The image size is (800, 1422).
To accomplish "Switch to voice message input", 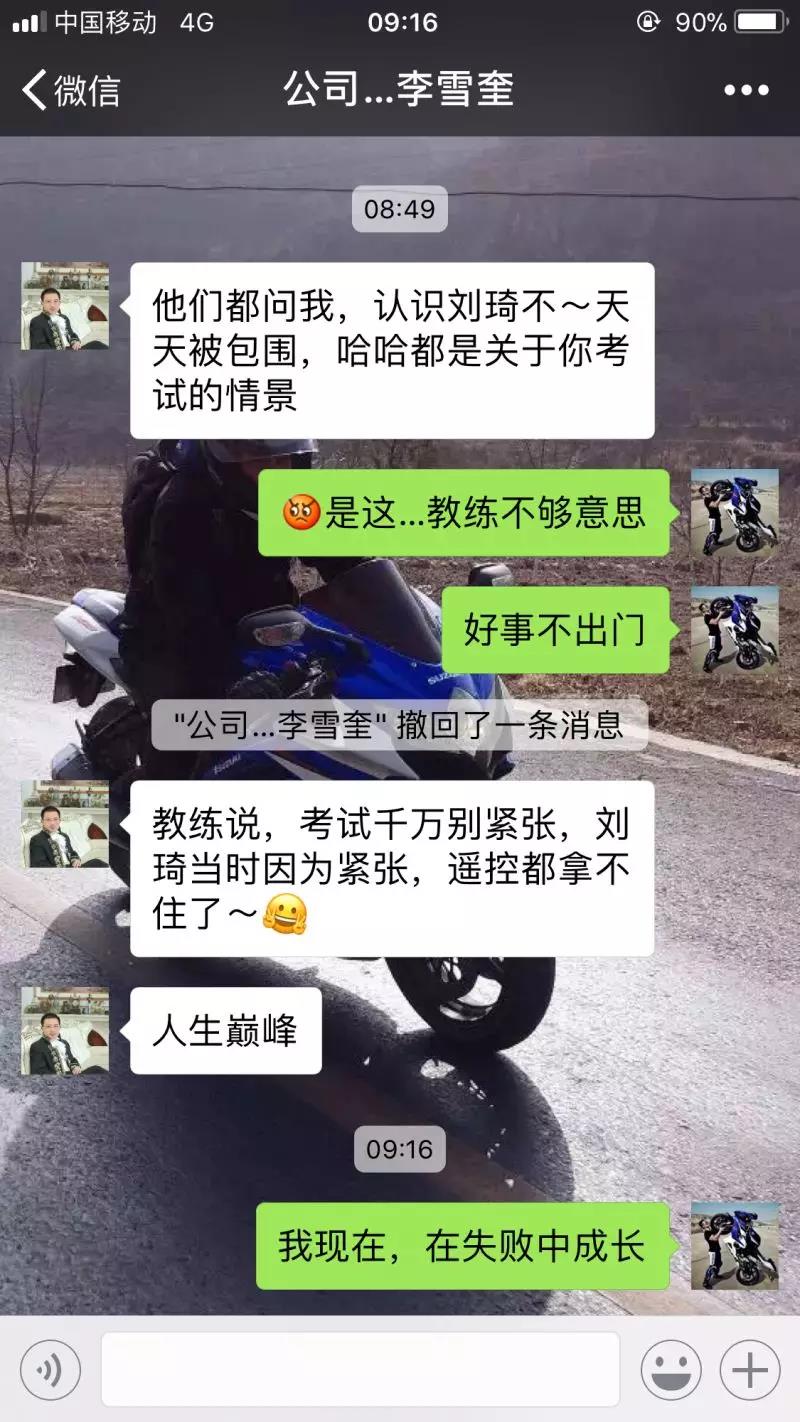I will (49, 1369).
